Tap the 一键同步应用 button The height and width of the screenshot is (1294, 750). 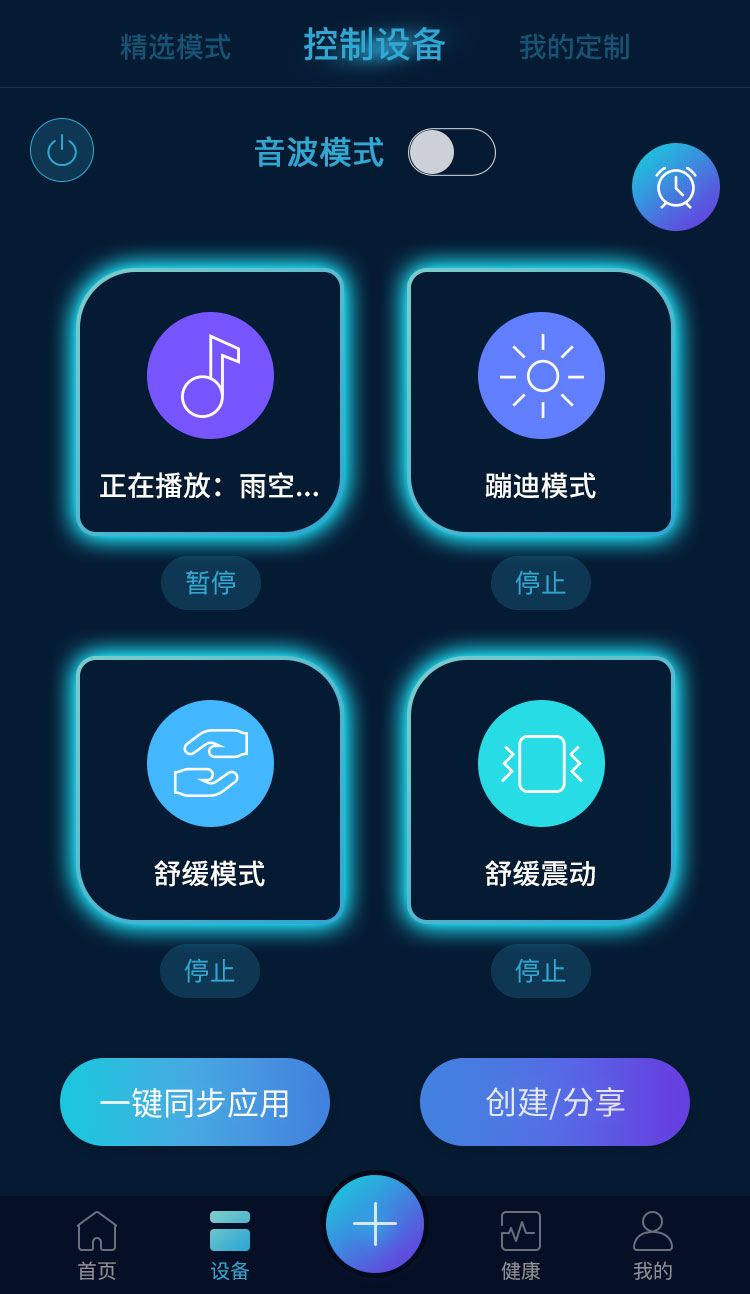click(194, 1101)
